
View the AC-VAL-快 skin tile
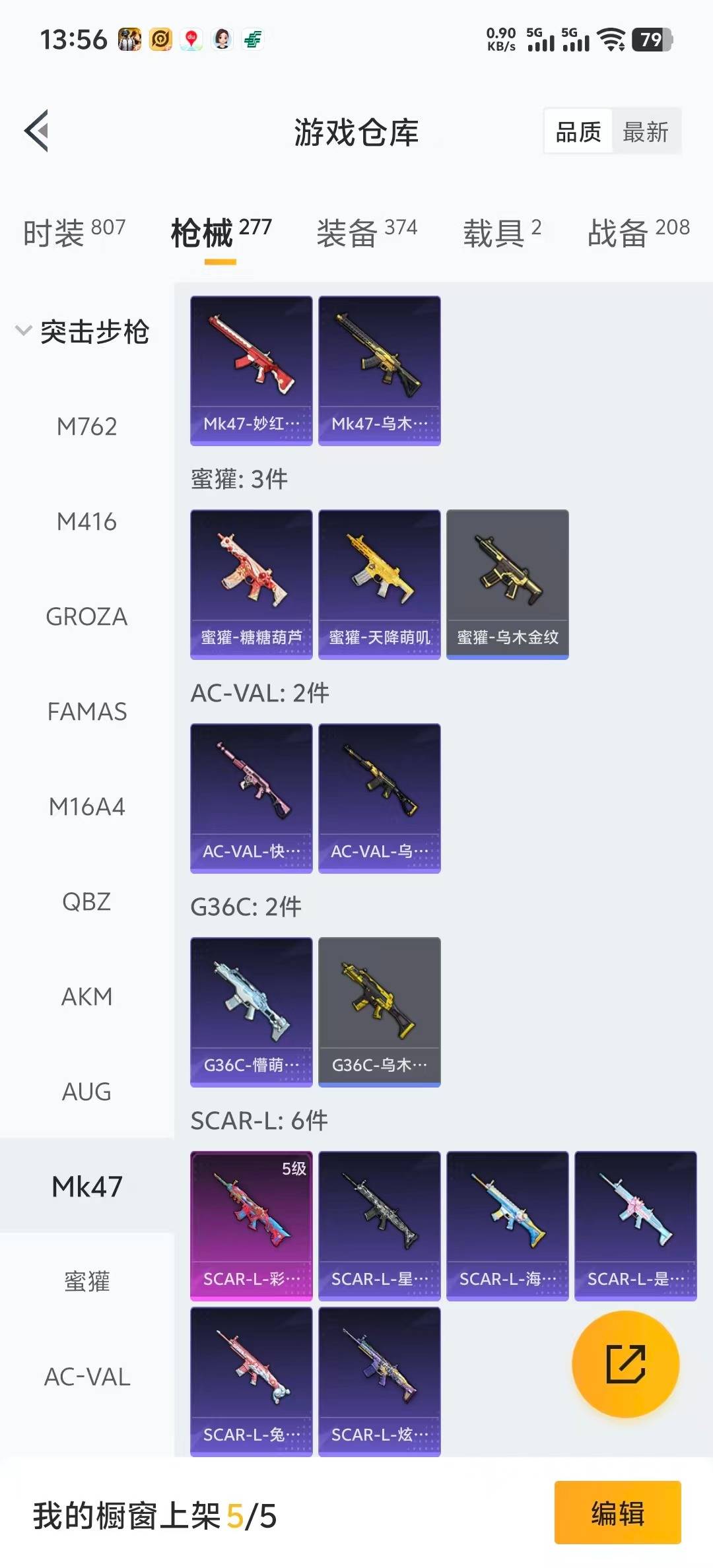(251, 798)
